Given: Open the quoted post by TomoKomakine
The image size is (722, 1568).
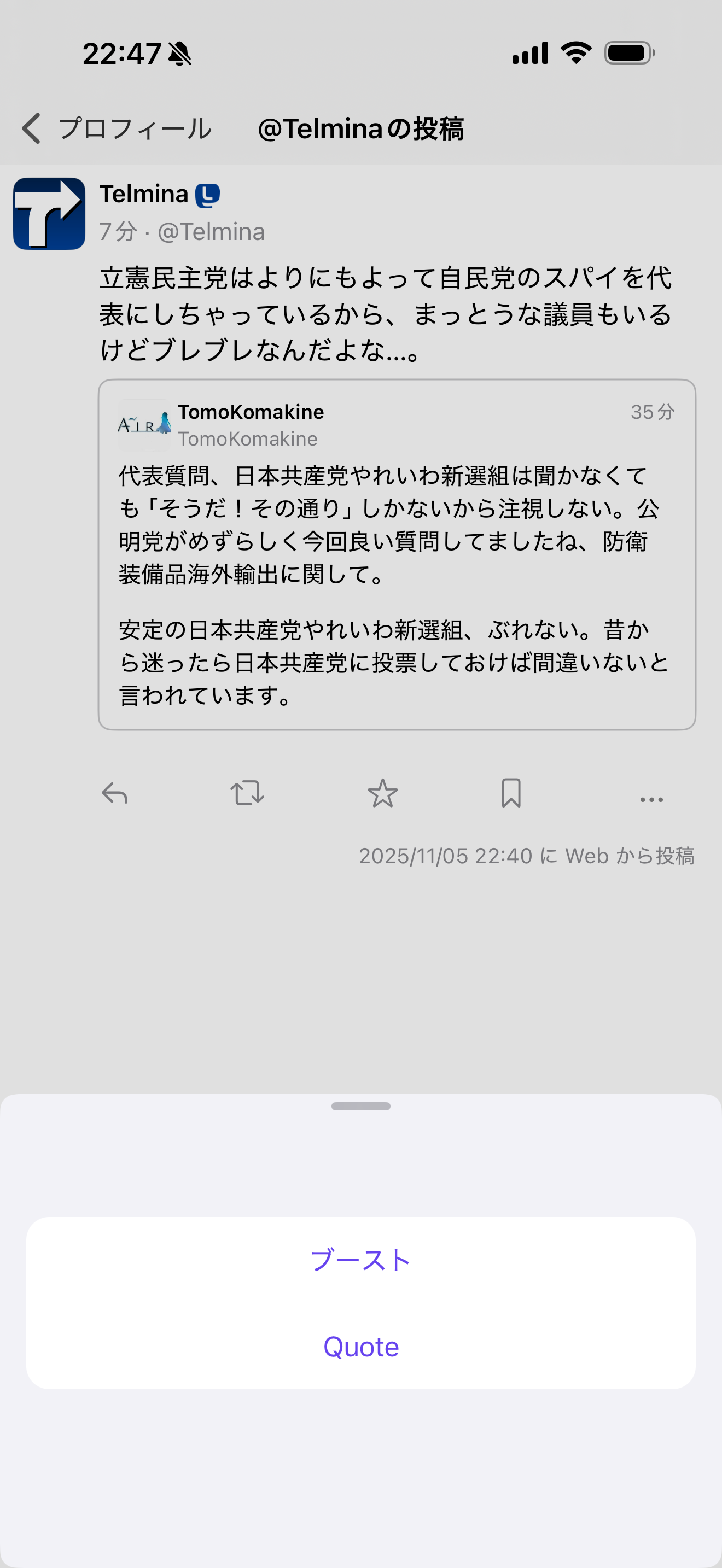Looking at the screenshot, I should pyautogui.click(x=397, y=554).
